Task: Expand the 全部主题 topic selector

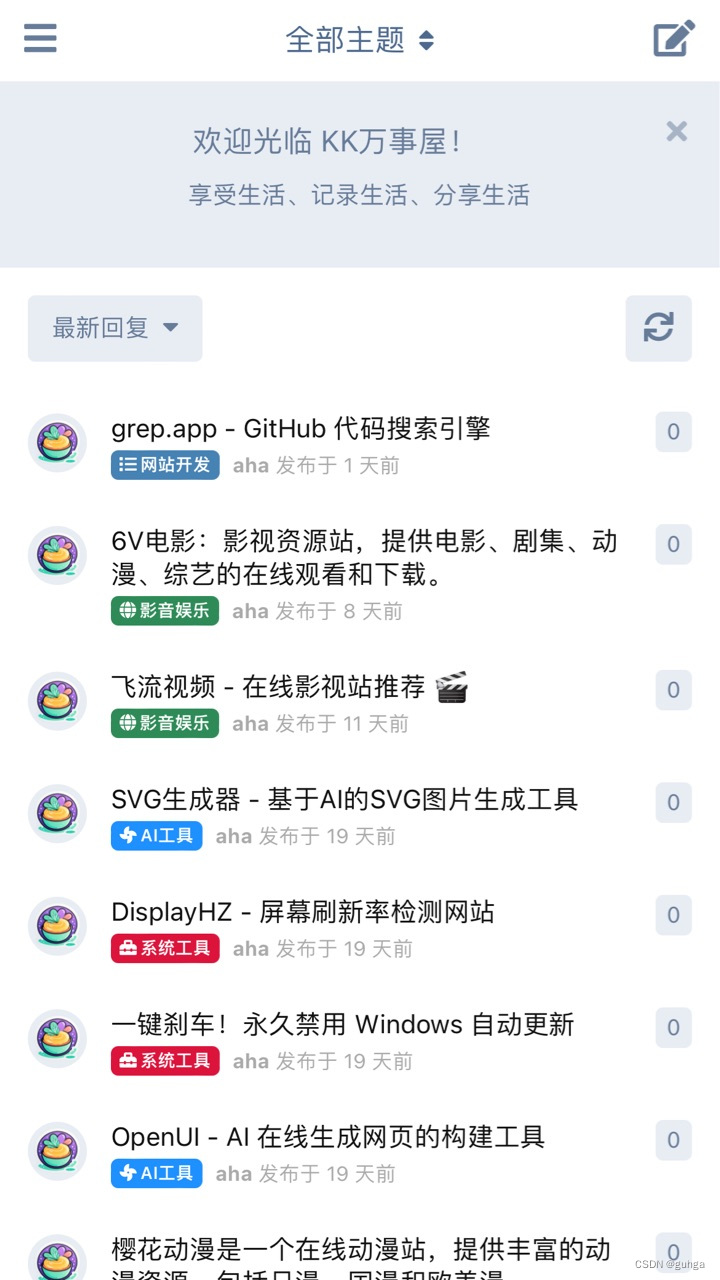Action: [x=359, y=40]
